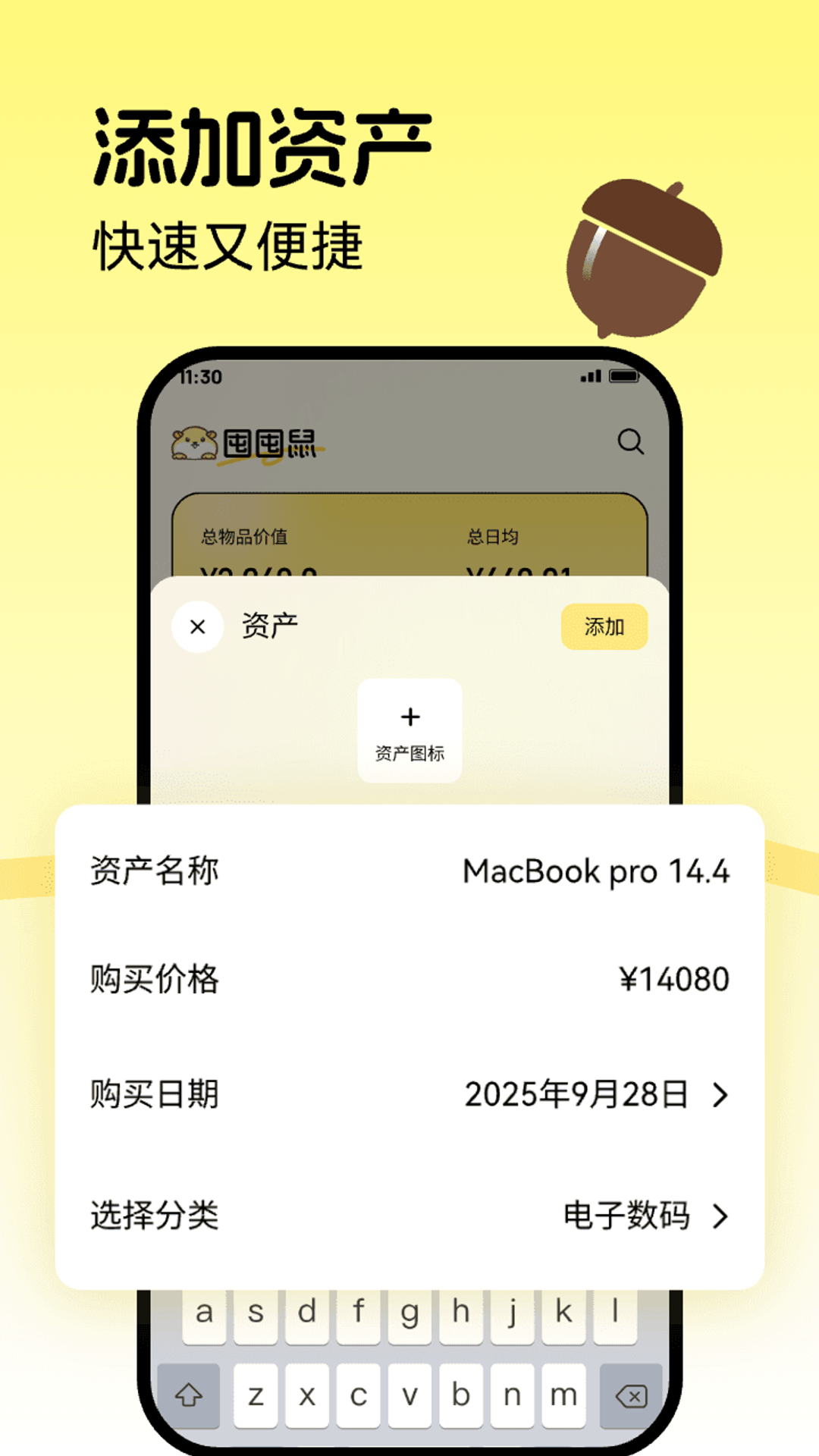Click the yellow 添加 button
This screenshot has height=1456, width=819.
pyautogui.click(x=604, y=626)
